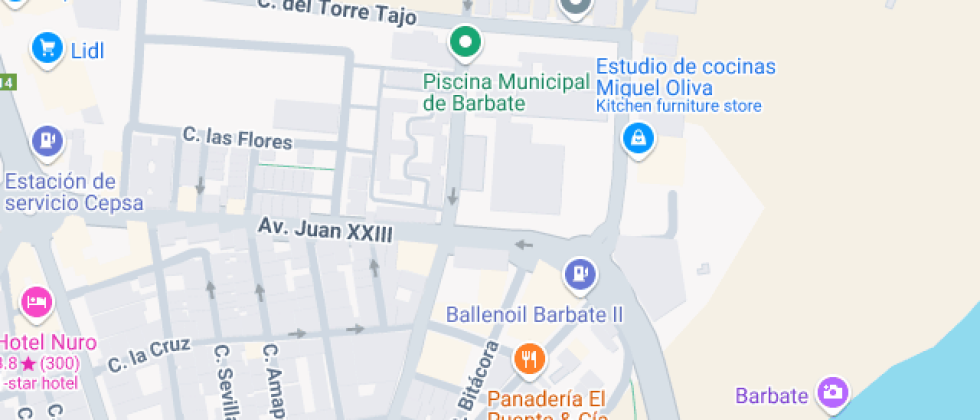This screenshot has height=420, width=980.
Task: Select the Hotel Nuro marker
Action: click(37, 300)
